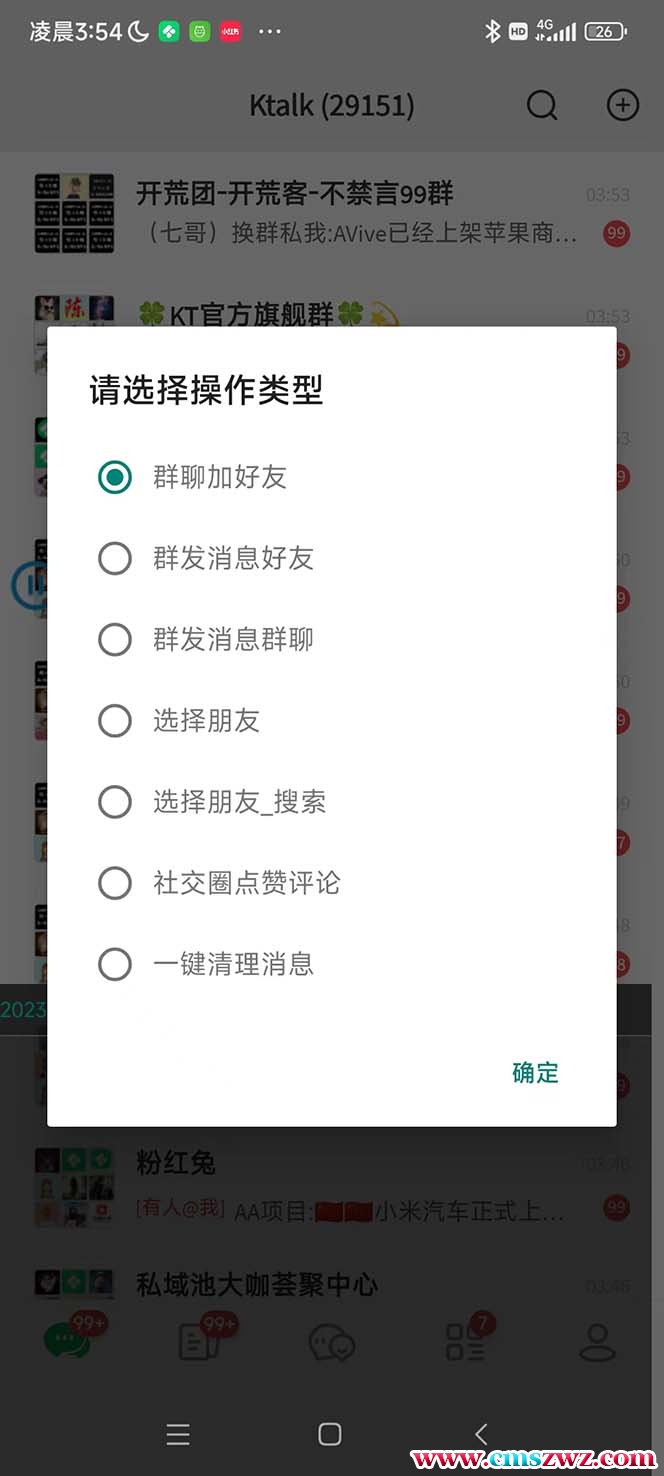The height and width of the screenshot is (1476, 664).
Task: Tap the system back button
Action: pyautogui.click(x=481, y=1434)
